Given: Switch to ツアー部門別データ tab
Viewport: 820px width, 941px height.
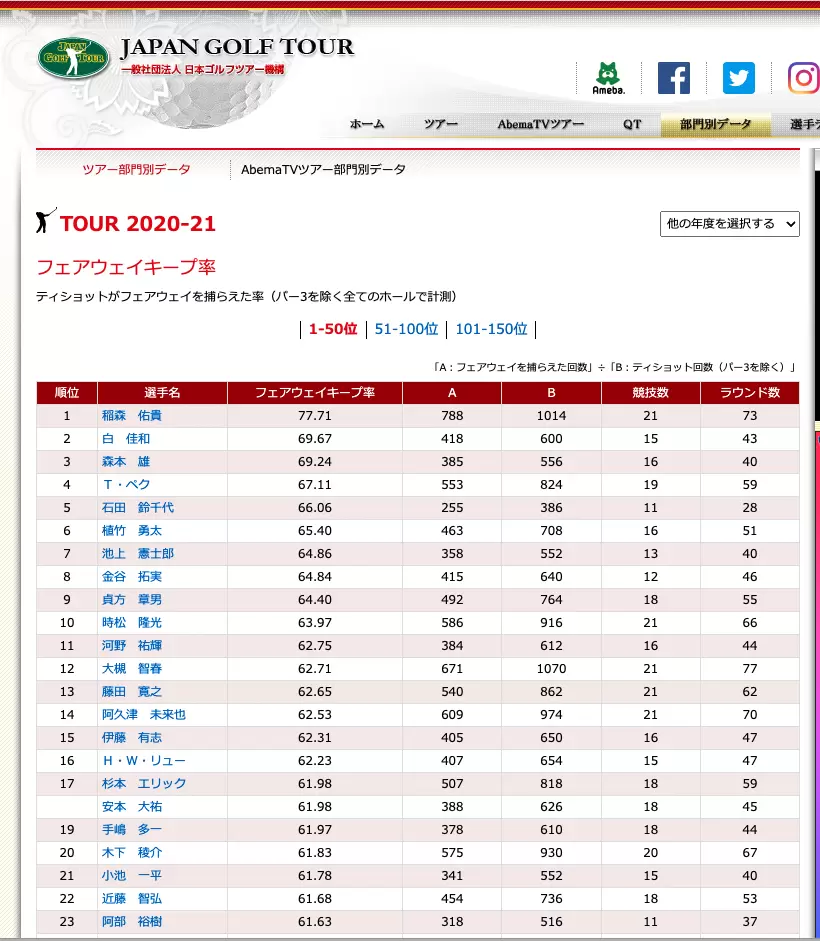Looking at the screenshot, I should click(x=136, y=170).
